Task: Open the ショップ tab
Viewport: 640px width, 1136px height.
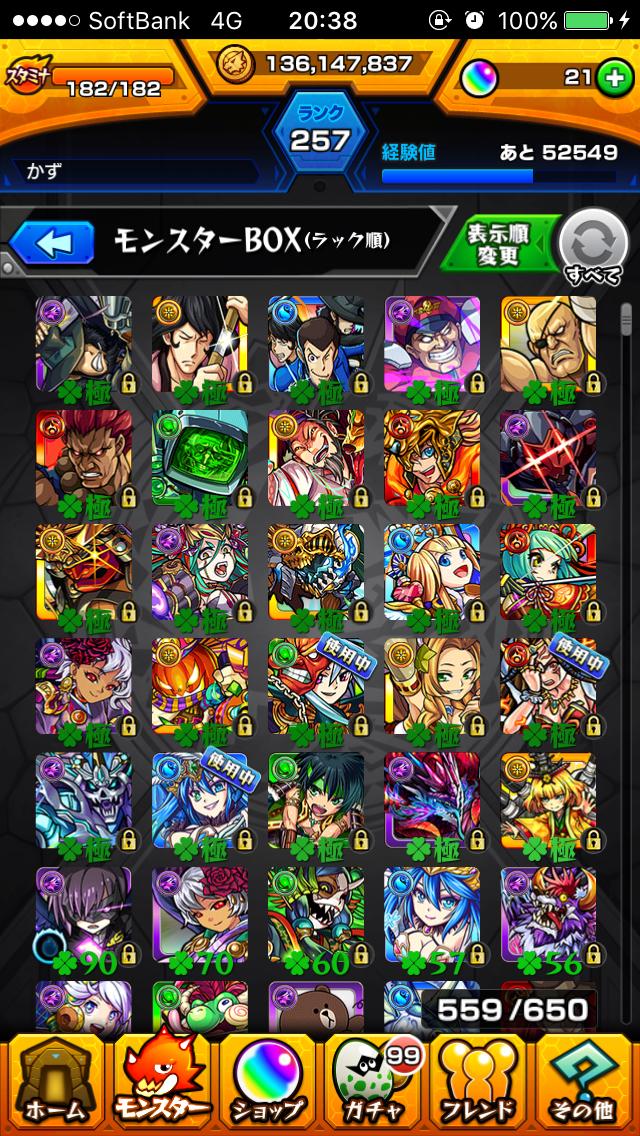Action: [267, 1083]
